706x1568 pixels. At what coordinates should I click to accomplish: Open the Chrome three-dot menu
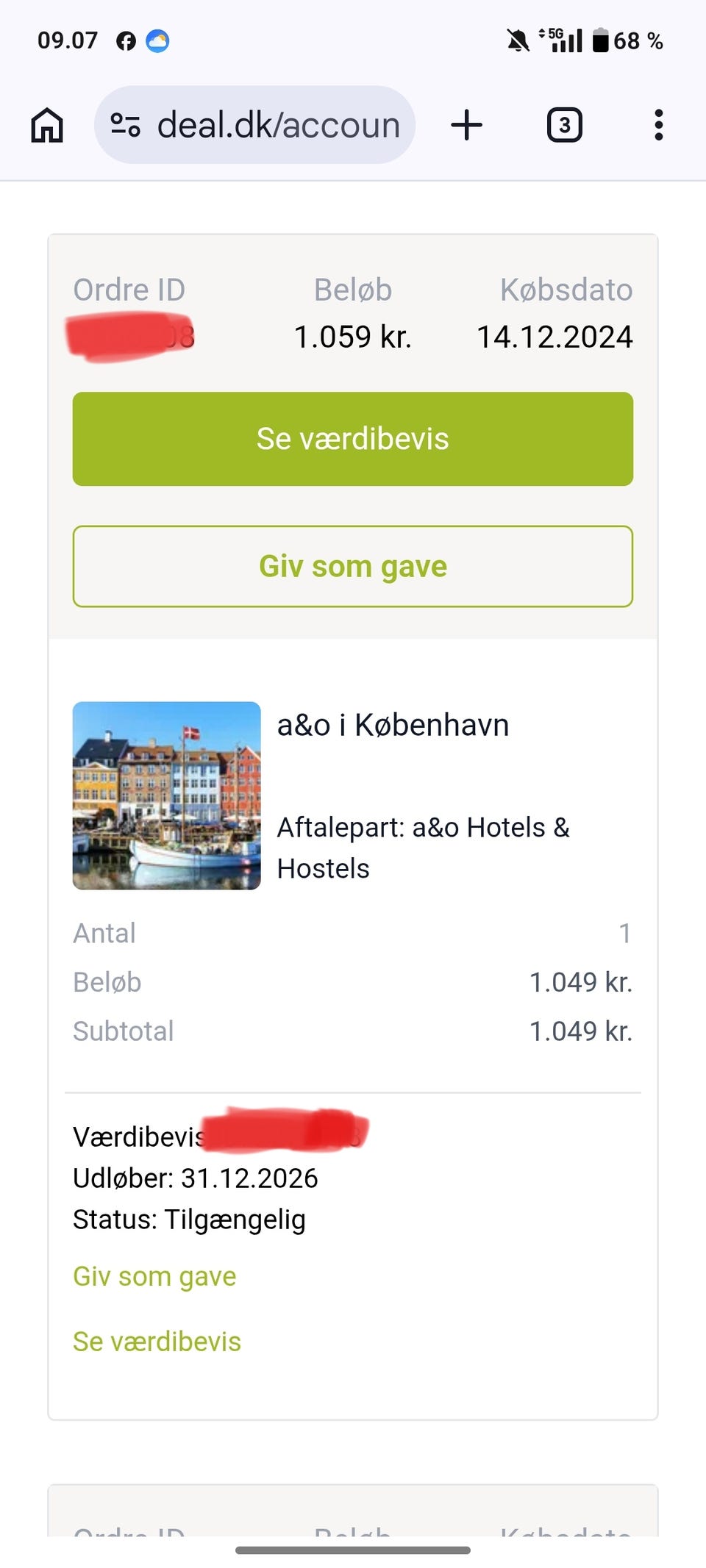click(658, 124)
